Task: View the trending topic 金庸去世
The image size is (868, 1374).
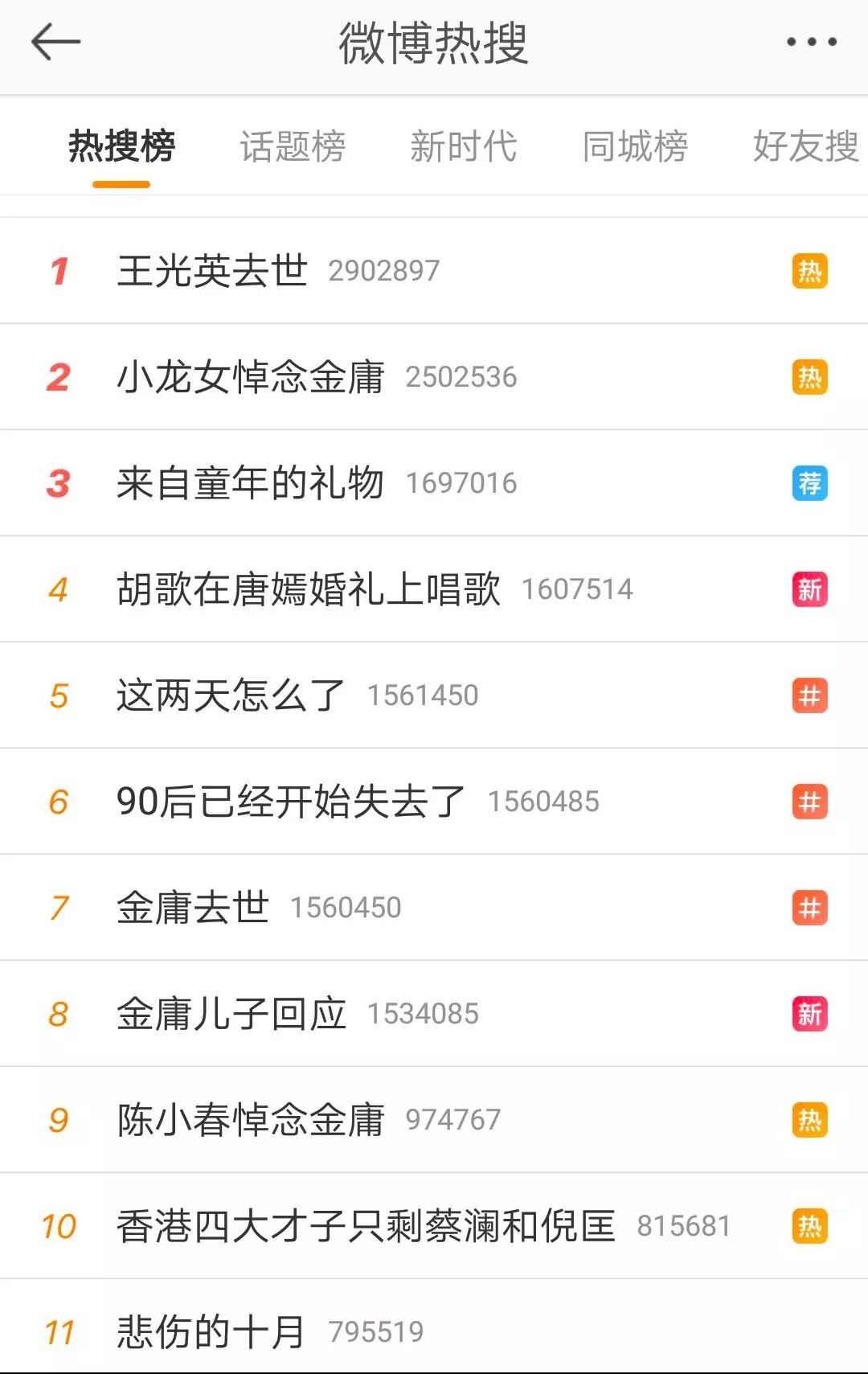Action: click(x=434, y=908)
